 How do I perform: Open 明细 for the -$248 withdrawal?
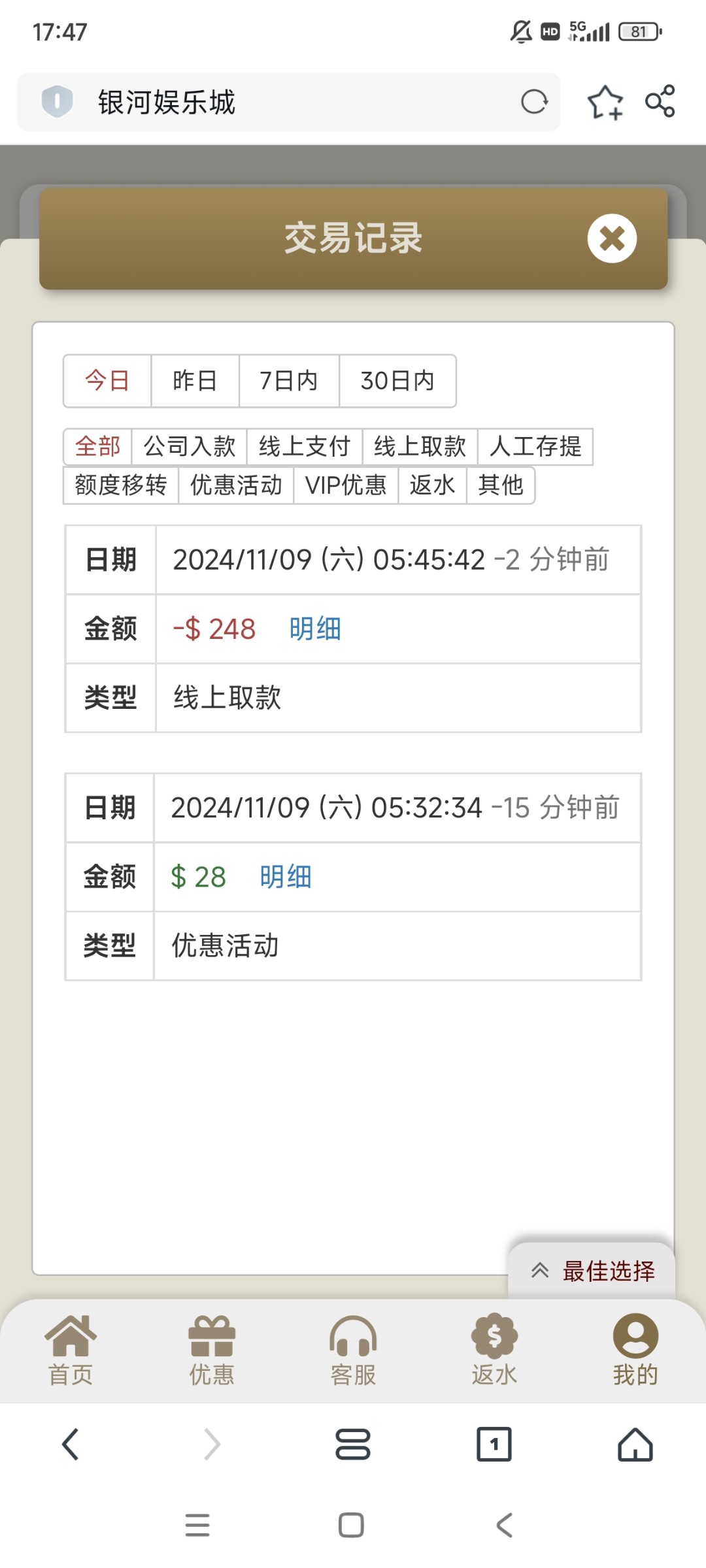pyautogui.click(x=315, y=629)
